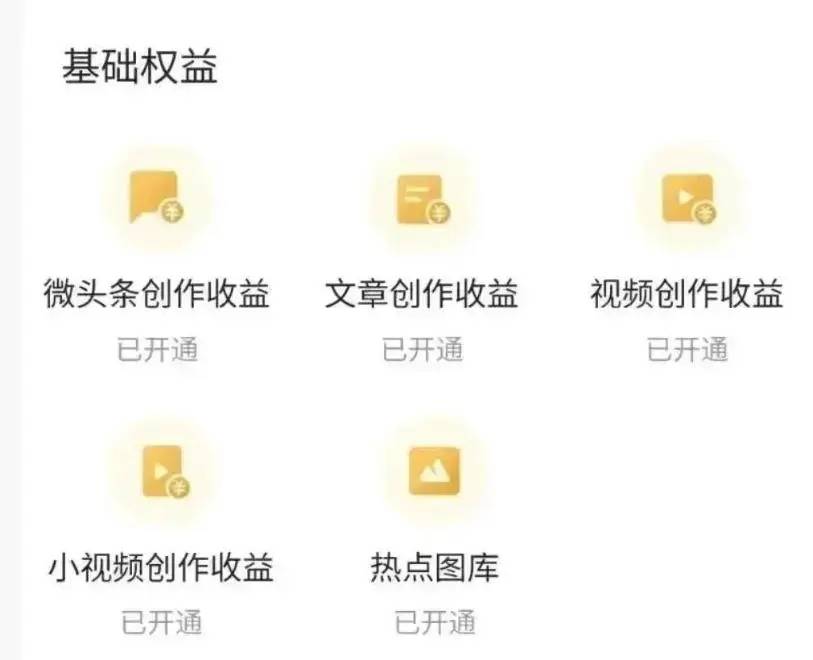Open 微头条创作收益 benefit
This screenshot has width=813, height=660.
pyautogui.click(x=157, y=200)
